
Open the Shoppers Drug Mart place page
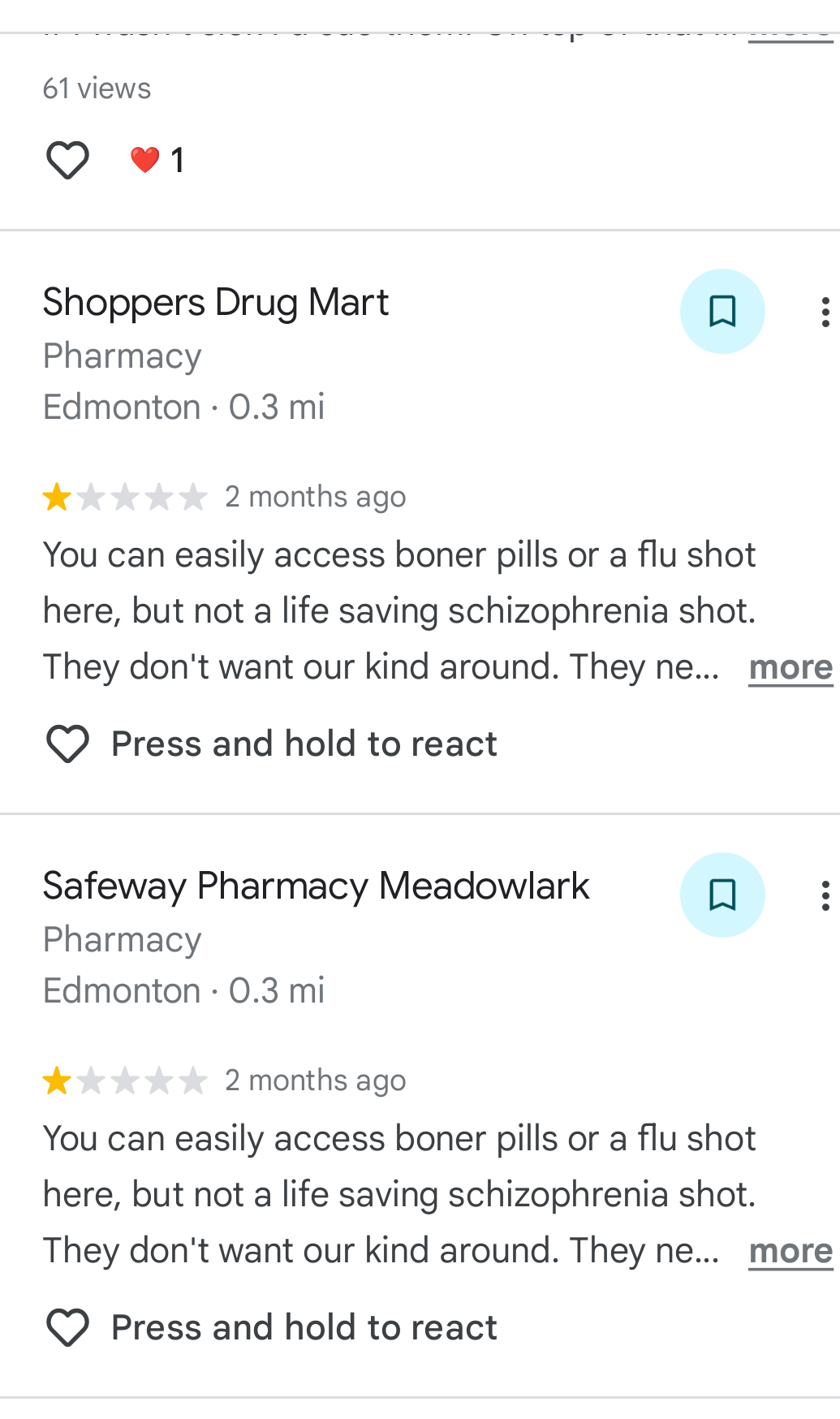[216, 303]
